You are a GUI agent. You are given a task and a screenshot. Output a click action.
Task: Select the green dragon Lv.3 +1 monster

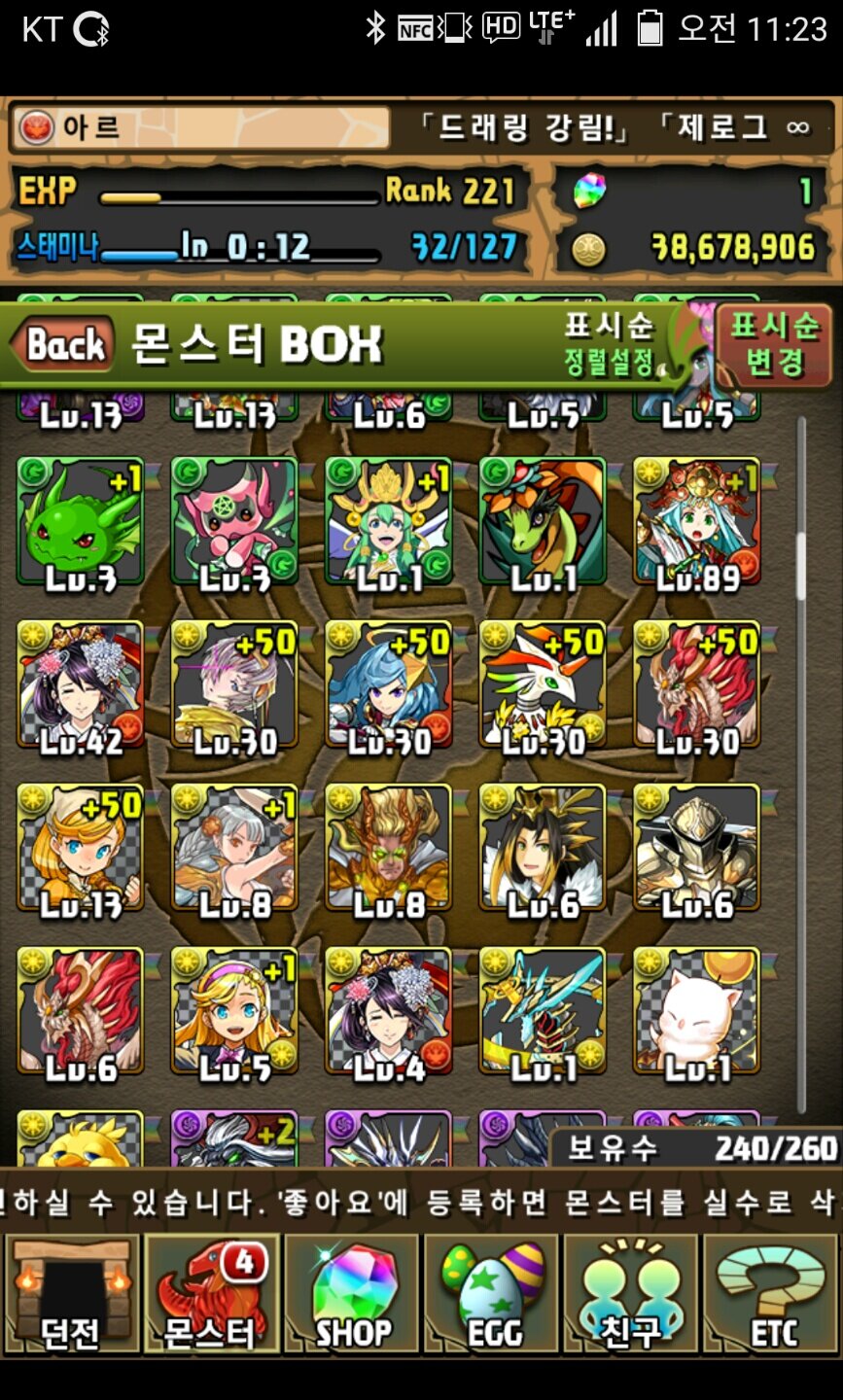pyautogui.click(x=80, y=522)
